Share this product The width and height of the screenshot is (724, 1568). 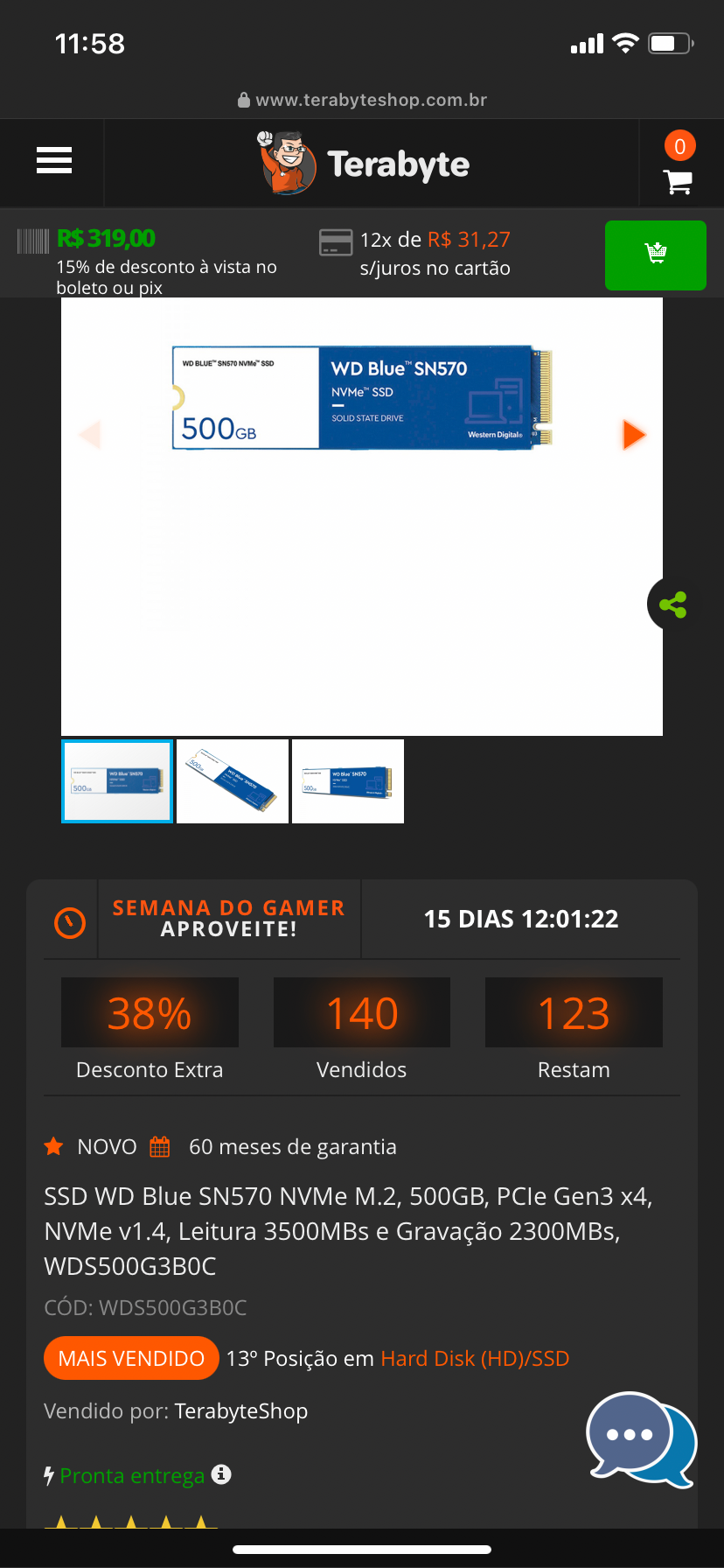click(x=672, y=605)
